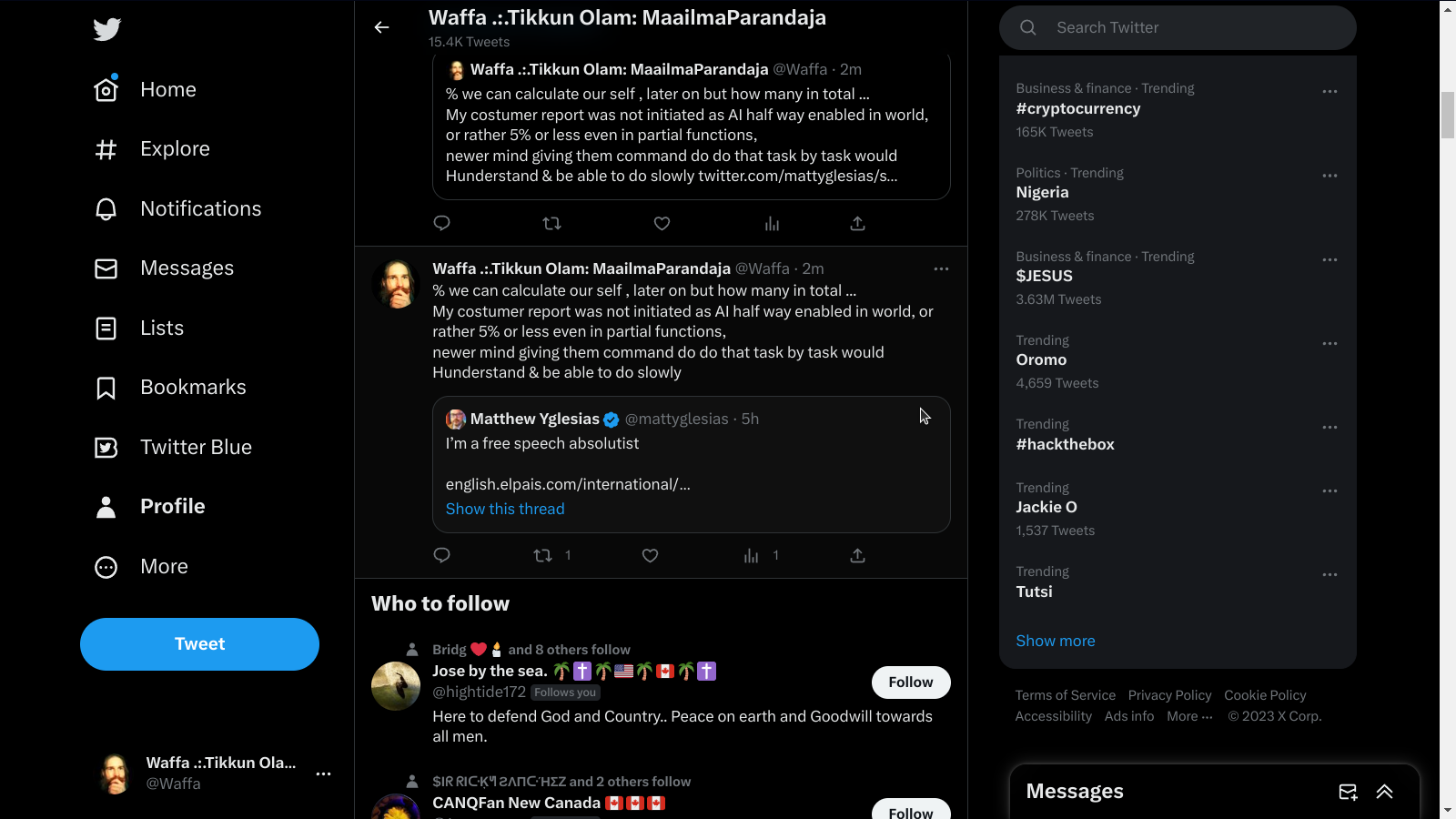Open the #cryptocurrency trending topic
This screenshot has height=819, width=1456.
(x=1077, y=108)
